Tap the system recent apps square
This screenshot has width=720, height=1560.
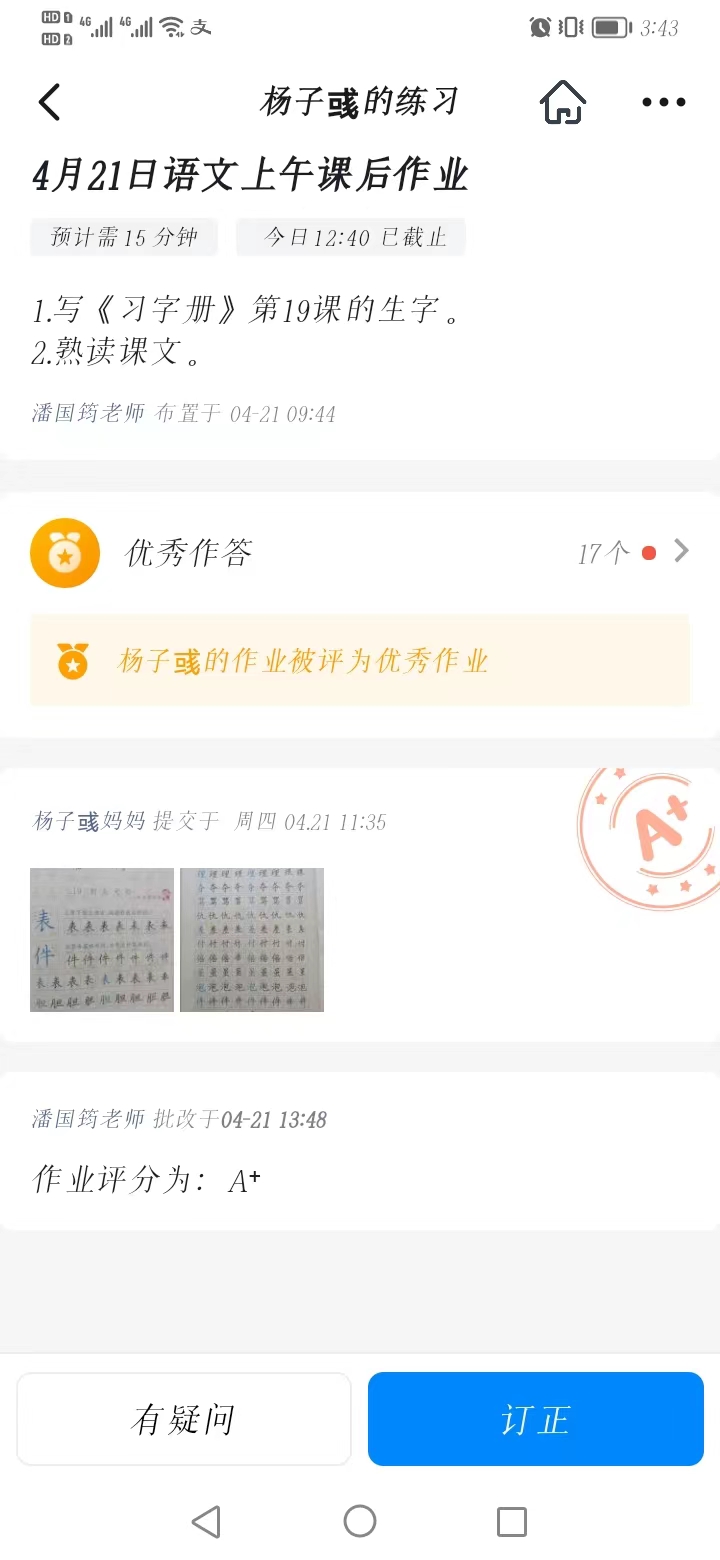click(x=512, y=1522)
